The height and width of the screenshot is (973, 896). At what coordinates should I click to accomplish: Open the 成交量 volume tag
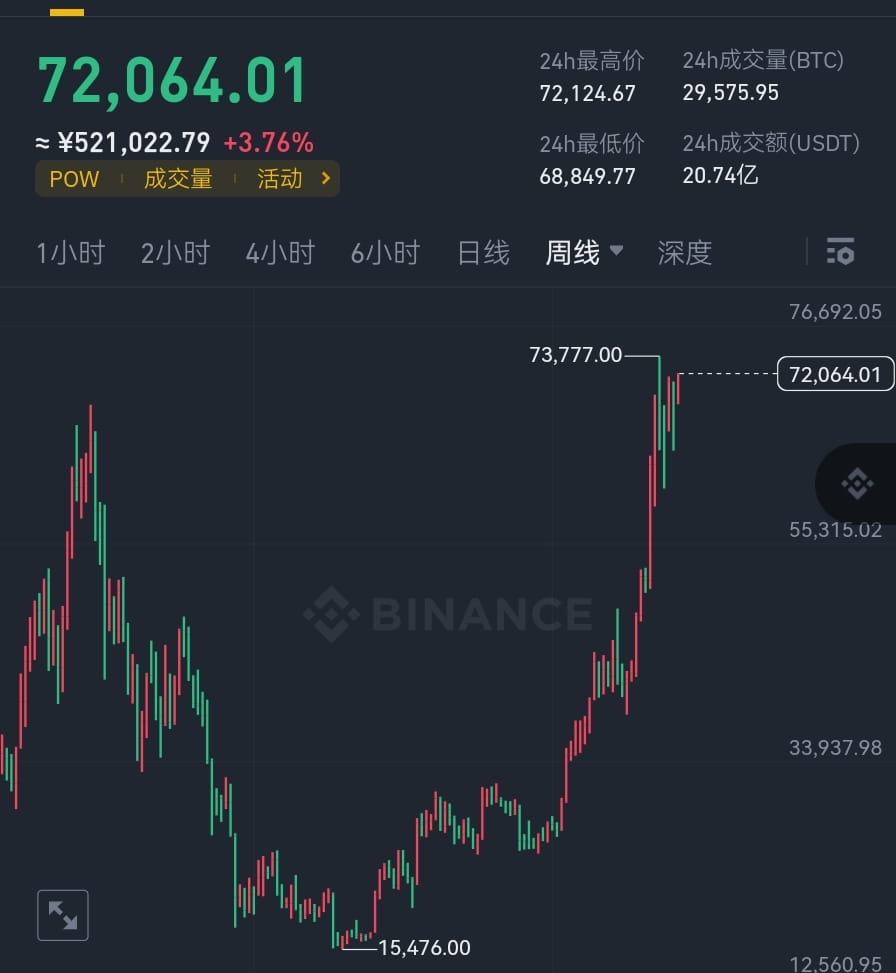tap(179, 180)
